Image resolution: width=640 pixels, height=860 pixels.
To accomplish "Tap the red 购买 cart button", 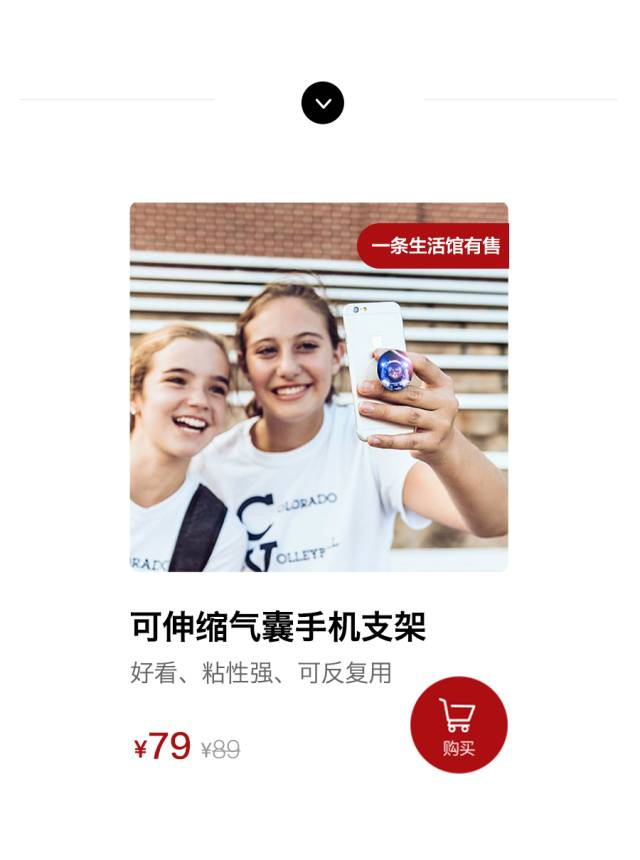I will pyautogui.click(x=458, y=725).
